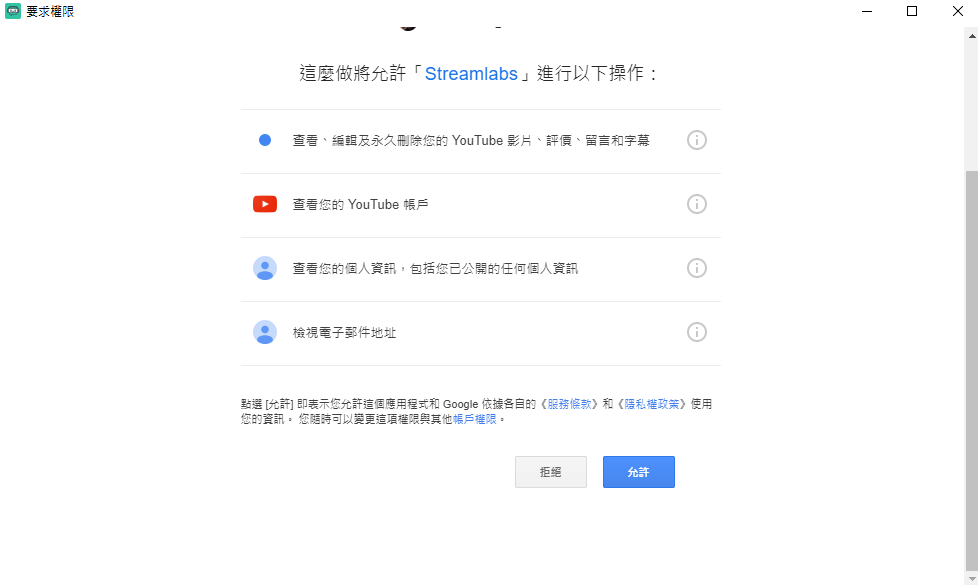The width and height of the screenshot is (978, 585).
Task: Open the Streamlabs app link
Action: point(471,74)
